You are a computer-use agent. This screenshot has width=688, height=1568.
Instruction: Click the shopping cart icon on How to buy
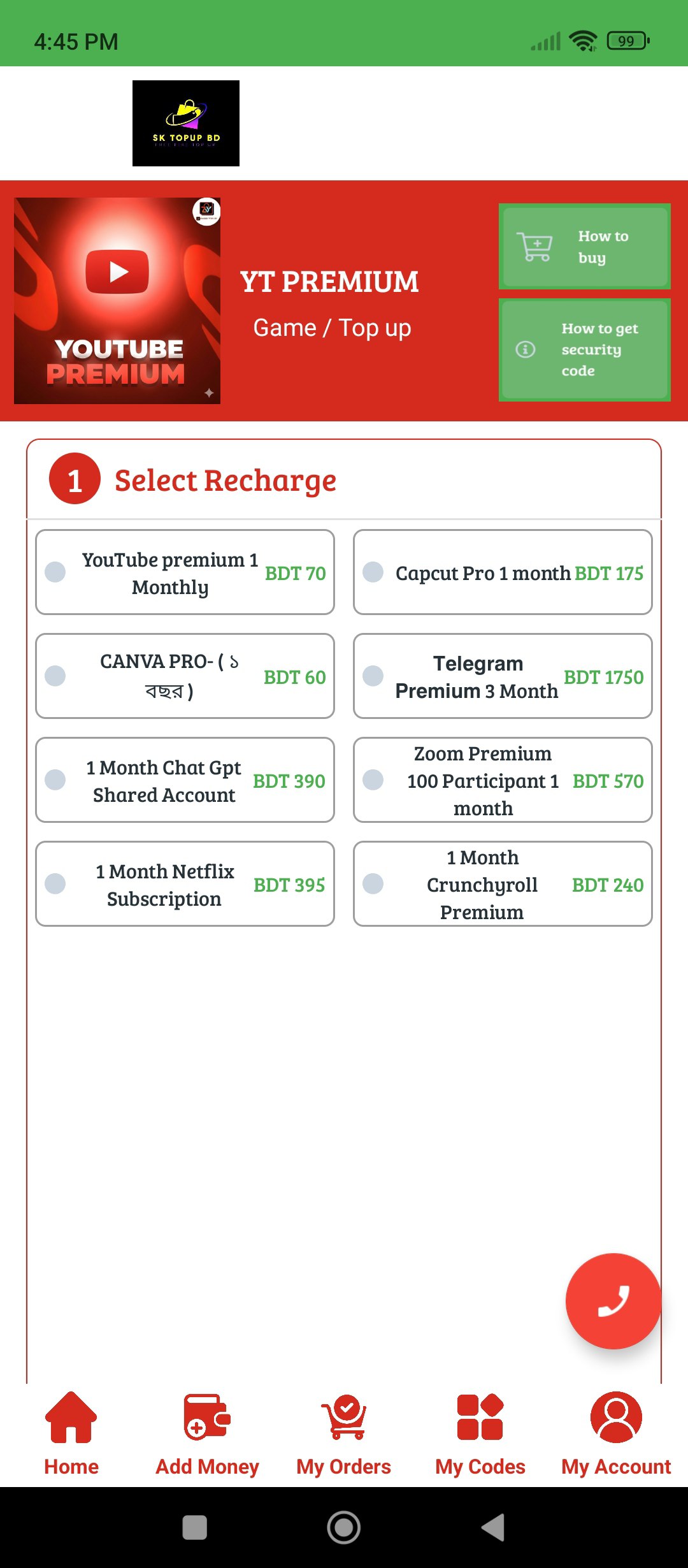(534, 247)
